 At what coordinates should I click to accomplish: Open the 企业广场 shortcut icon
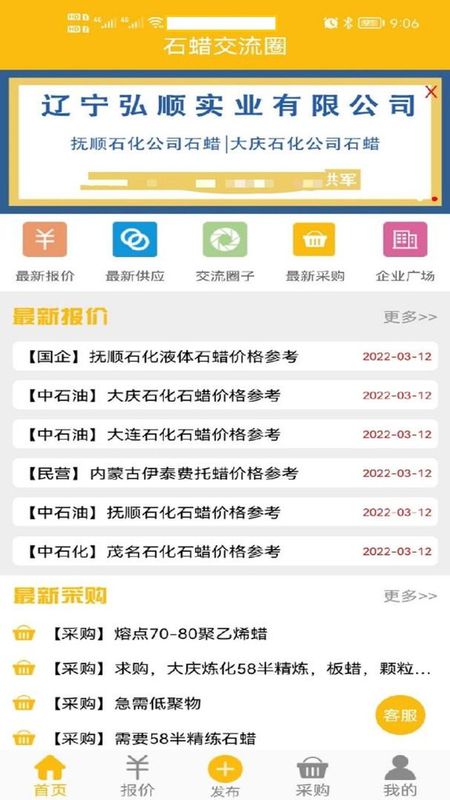(x=405, y=239)
